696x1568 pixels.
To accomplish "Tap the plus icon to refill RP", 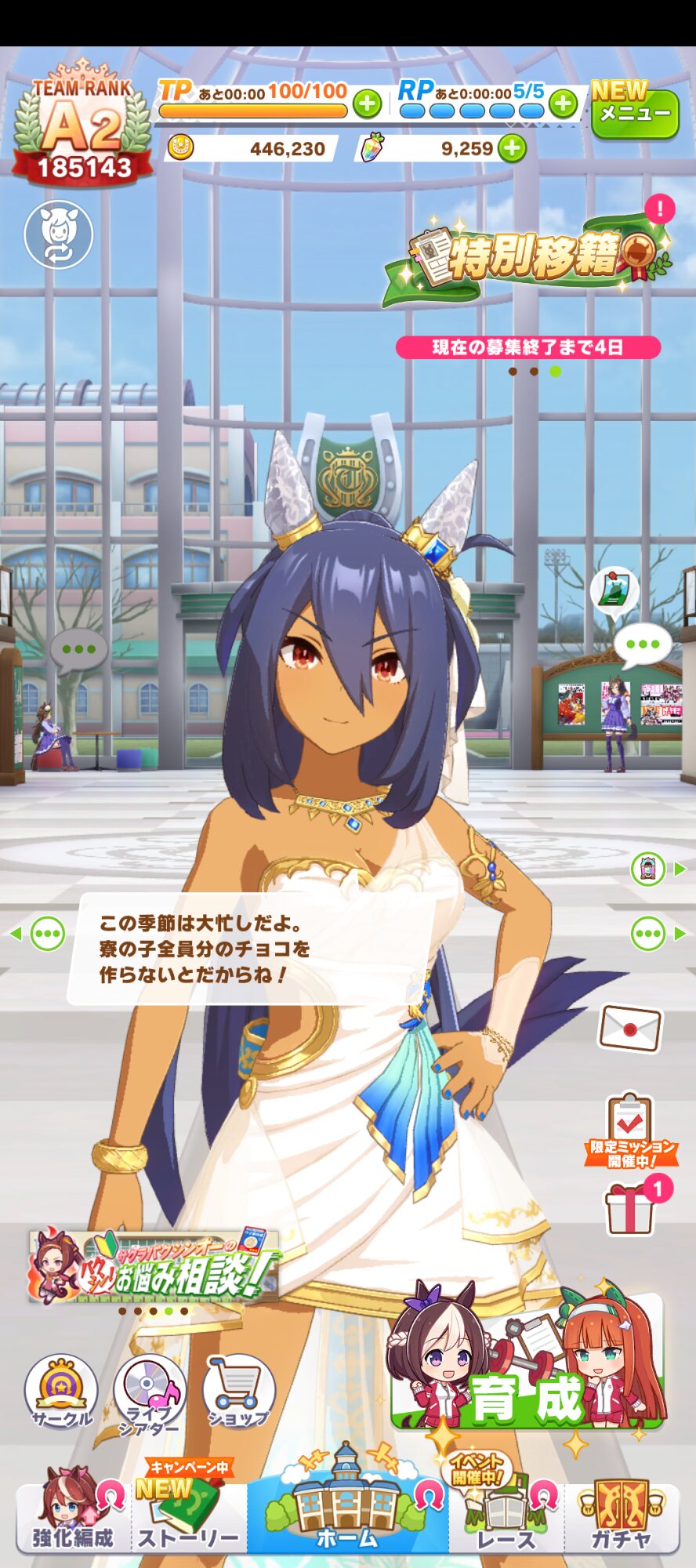I will pyautogui.click(x=563, y=103).
